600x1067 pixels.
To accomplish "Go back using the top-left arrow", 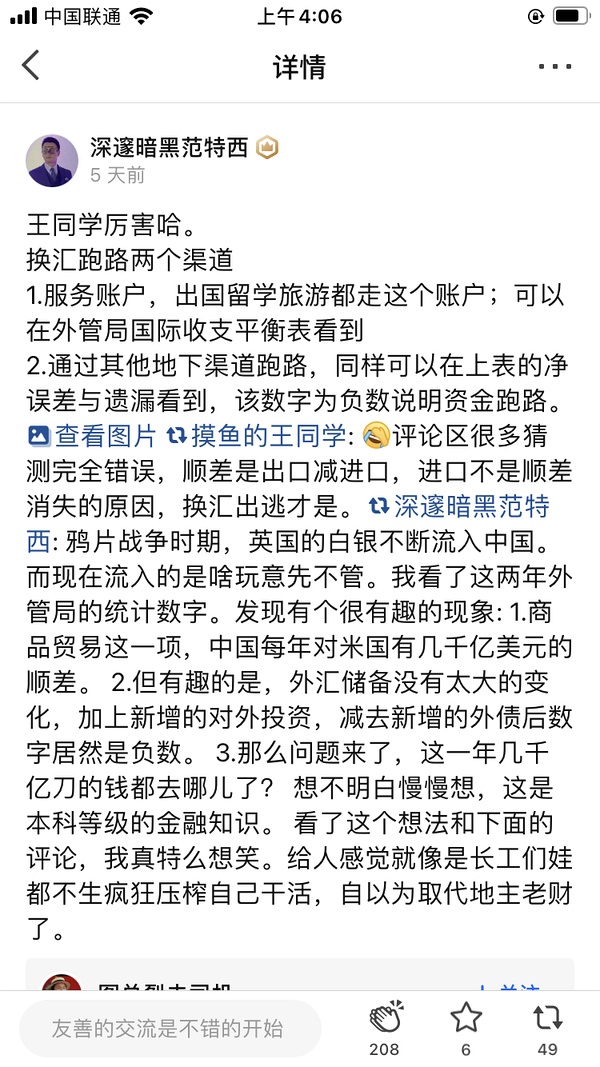I will pos(31,66).
